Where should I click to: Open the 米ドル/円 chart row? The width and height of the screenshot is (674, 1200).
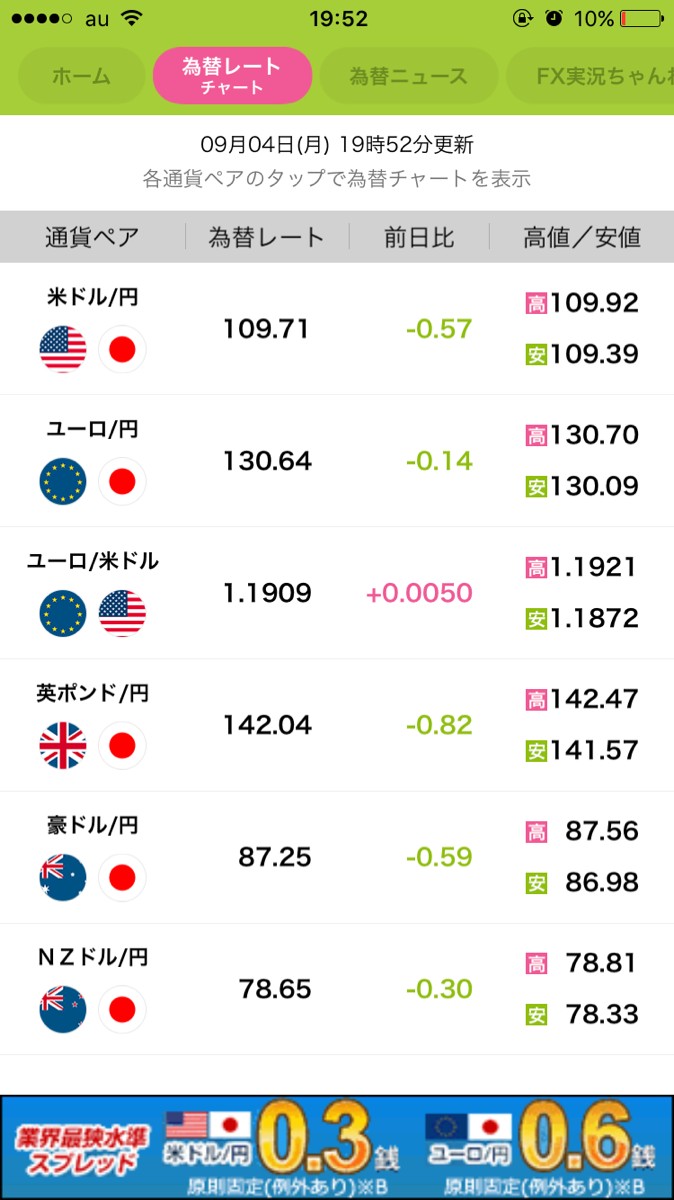point(337,329)
